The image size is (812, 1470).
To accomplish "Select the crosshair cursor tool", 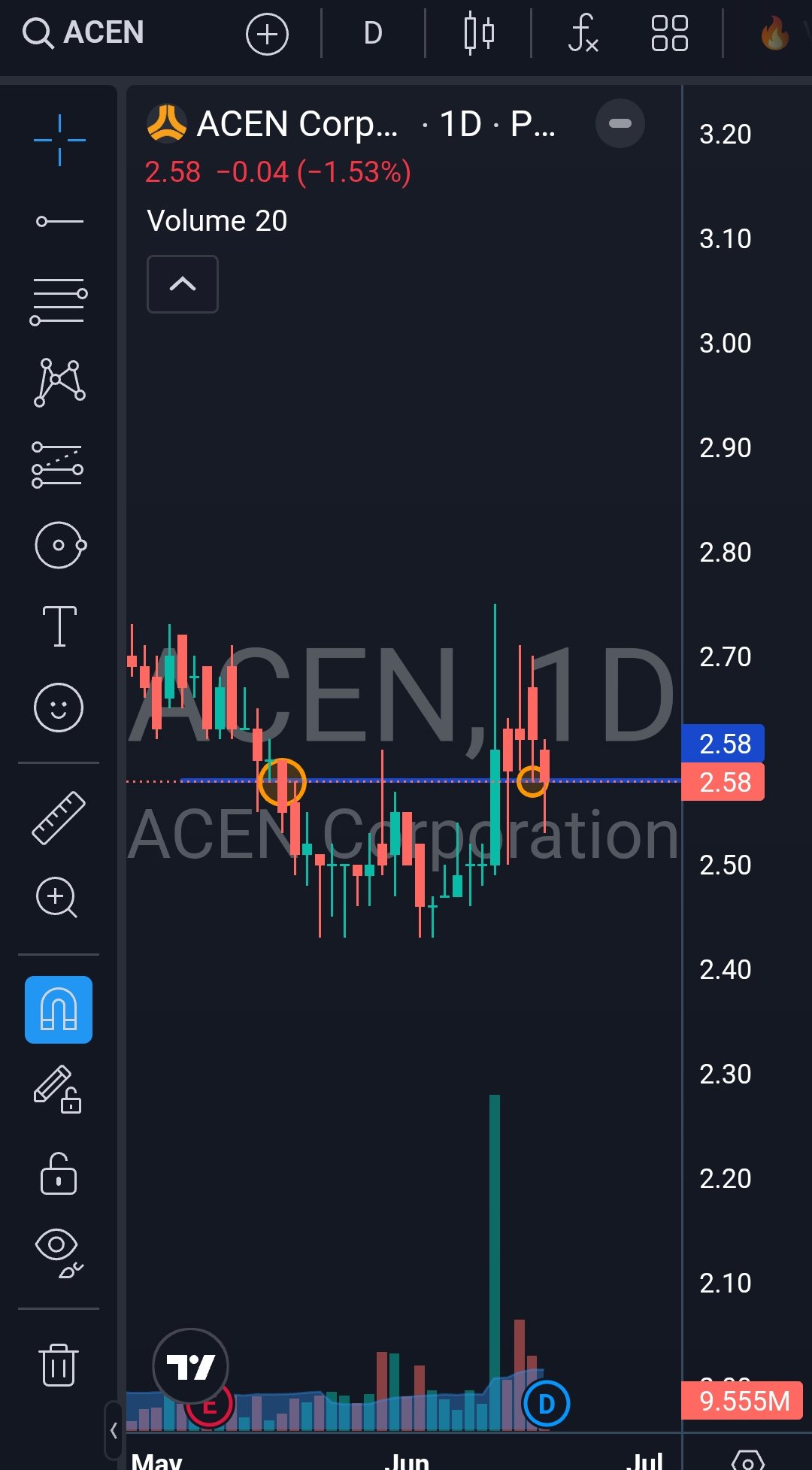I will [59, 140].
